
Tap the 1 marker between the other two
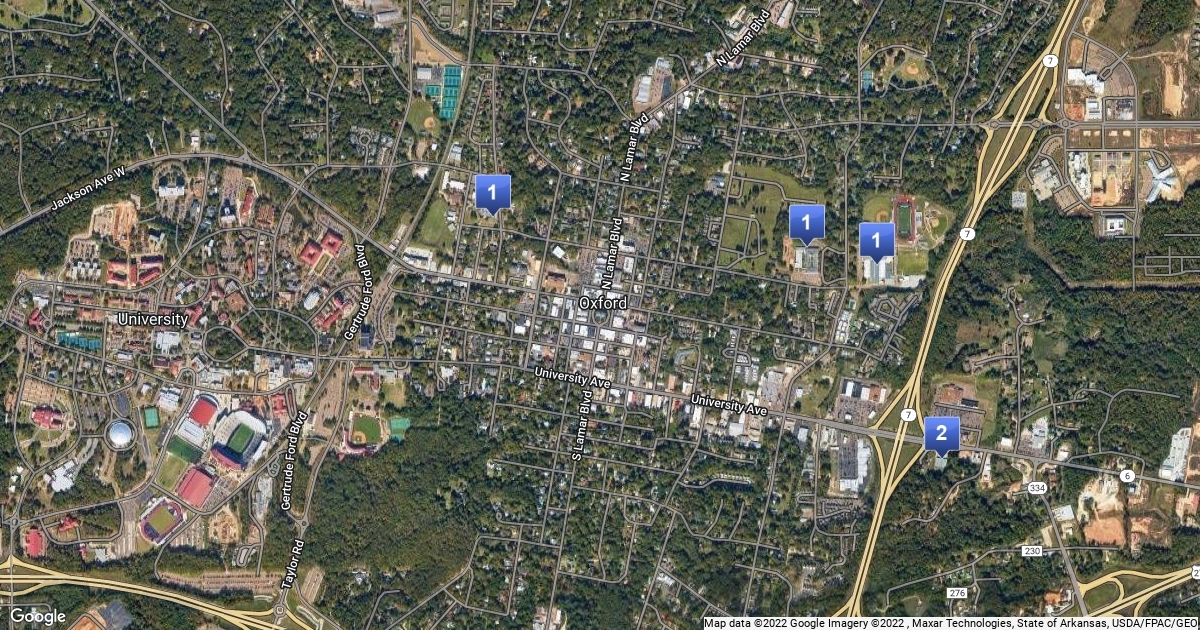tap(806, 222)
